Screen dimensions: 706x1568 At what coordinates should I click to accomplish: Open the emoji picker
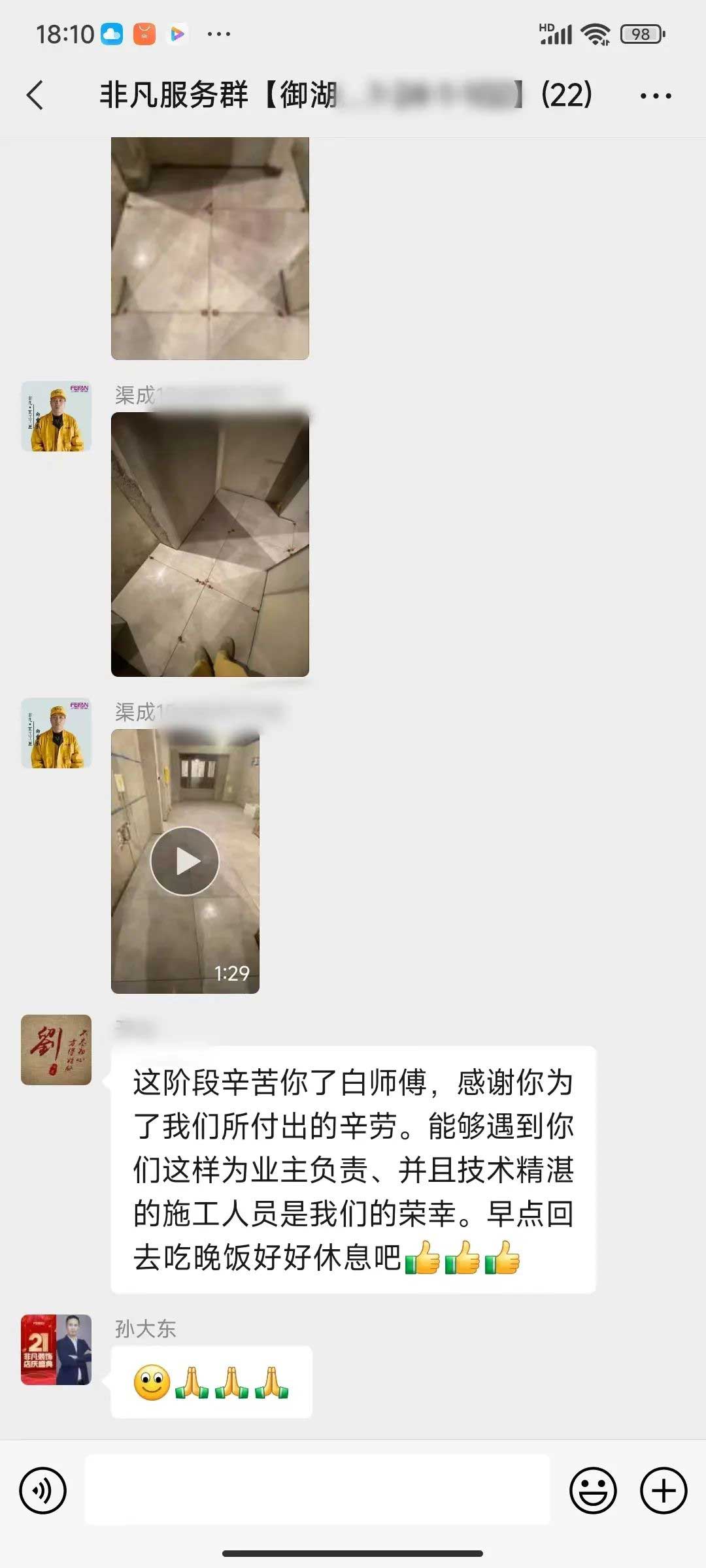[593, 1490]
